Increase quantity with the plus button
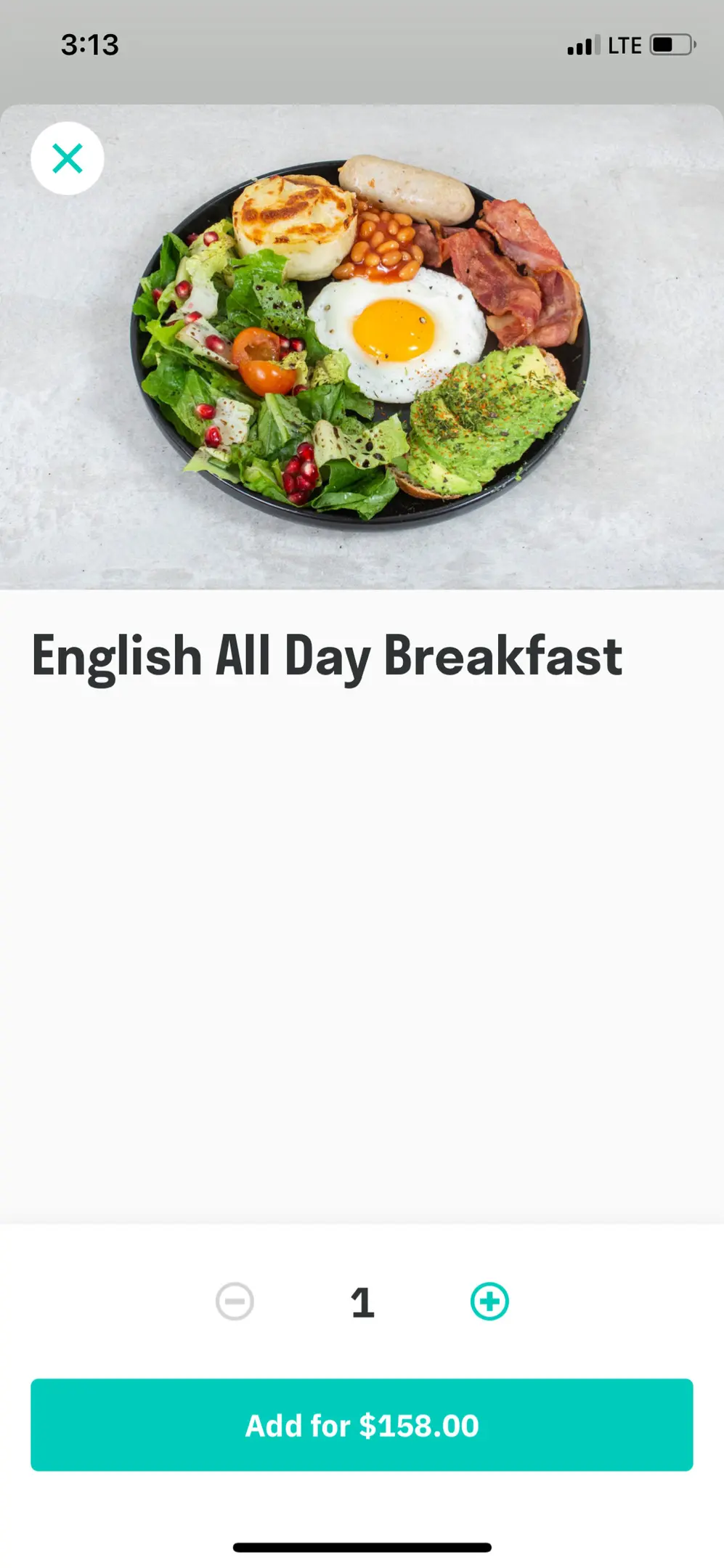Viewport: 724px width, 1568px height. pos(489,1302)
